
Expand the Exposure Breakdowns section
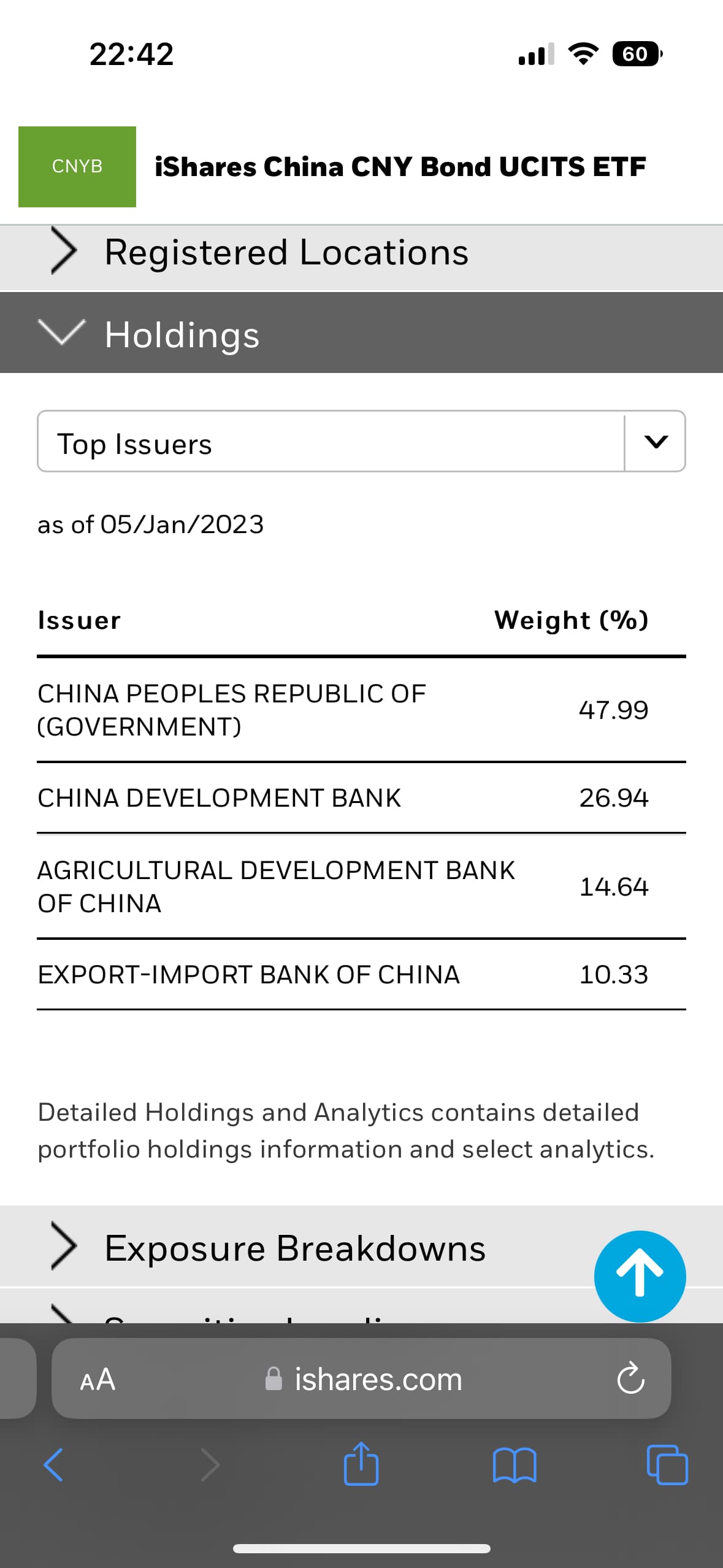361,1247
